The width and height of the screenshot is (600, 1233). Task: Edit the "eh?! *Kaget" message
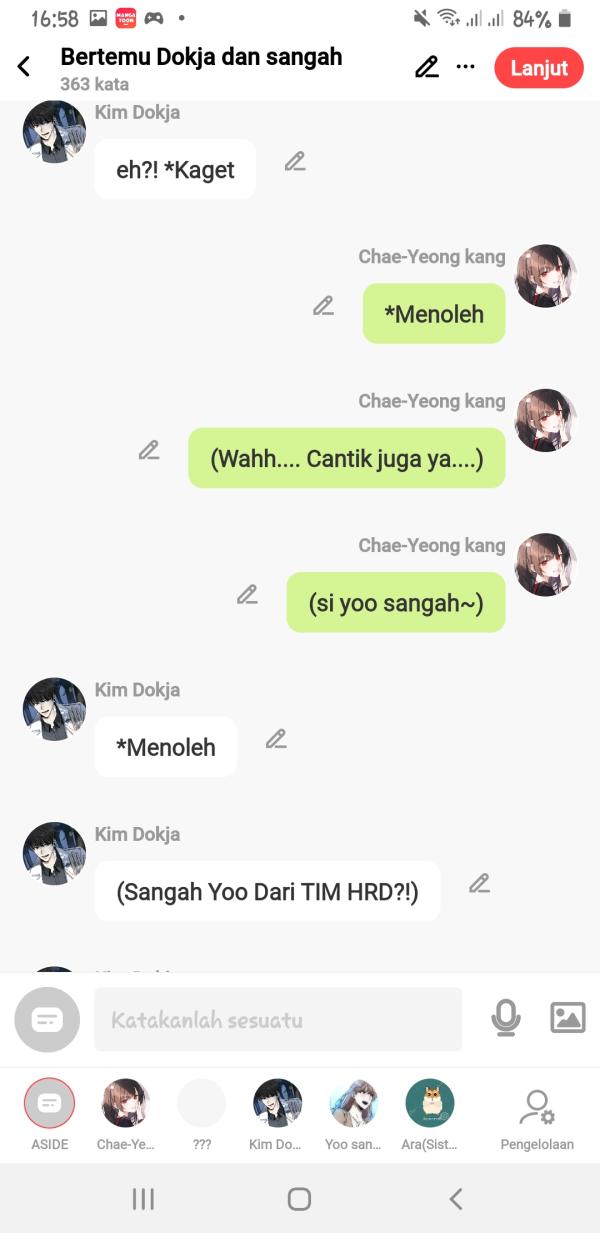click(294, 161)
